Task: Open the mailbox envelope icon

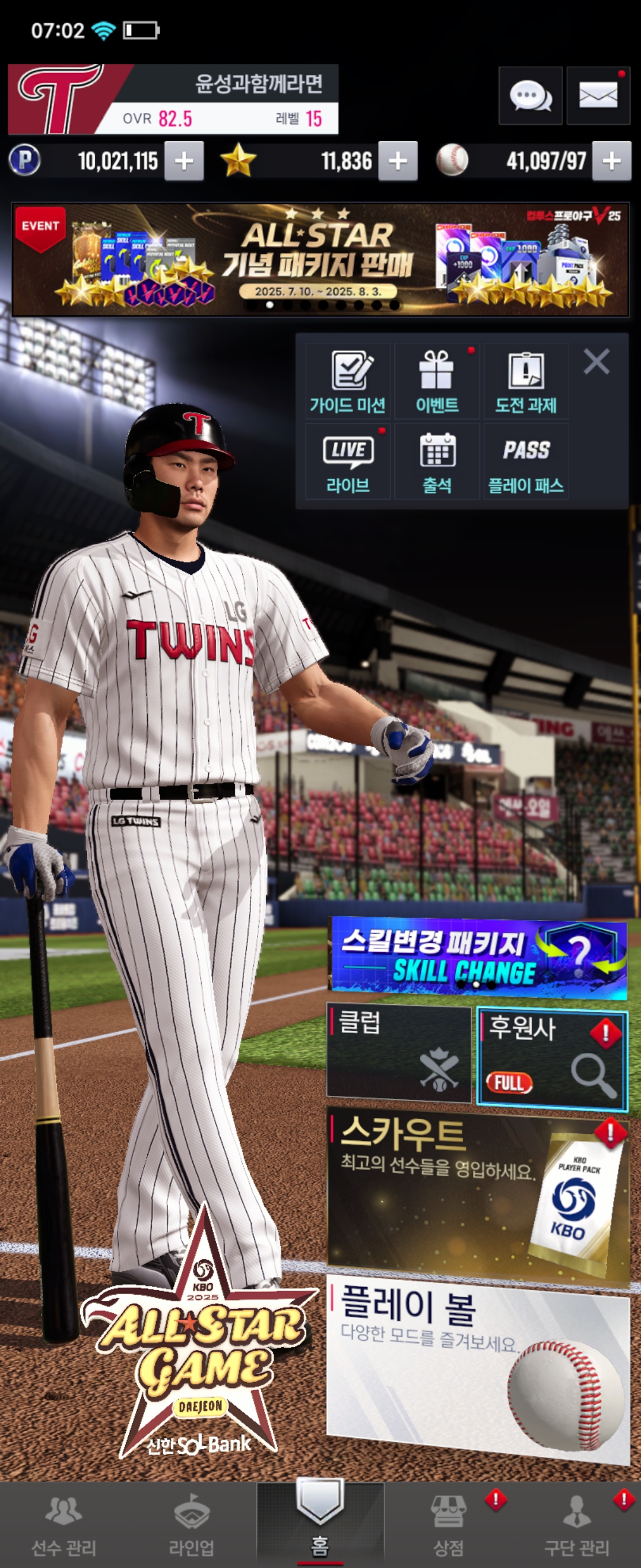Action: [x=598, y=96]
